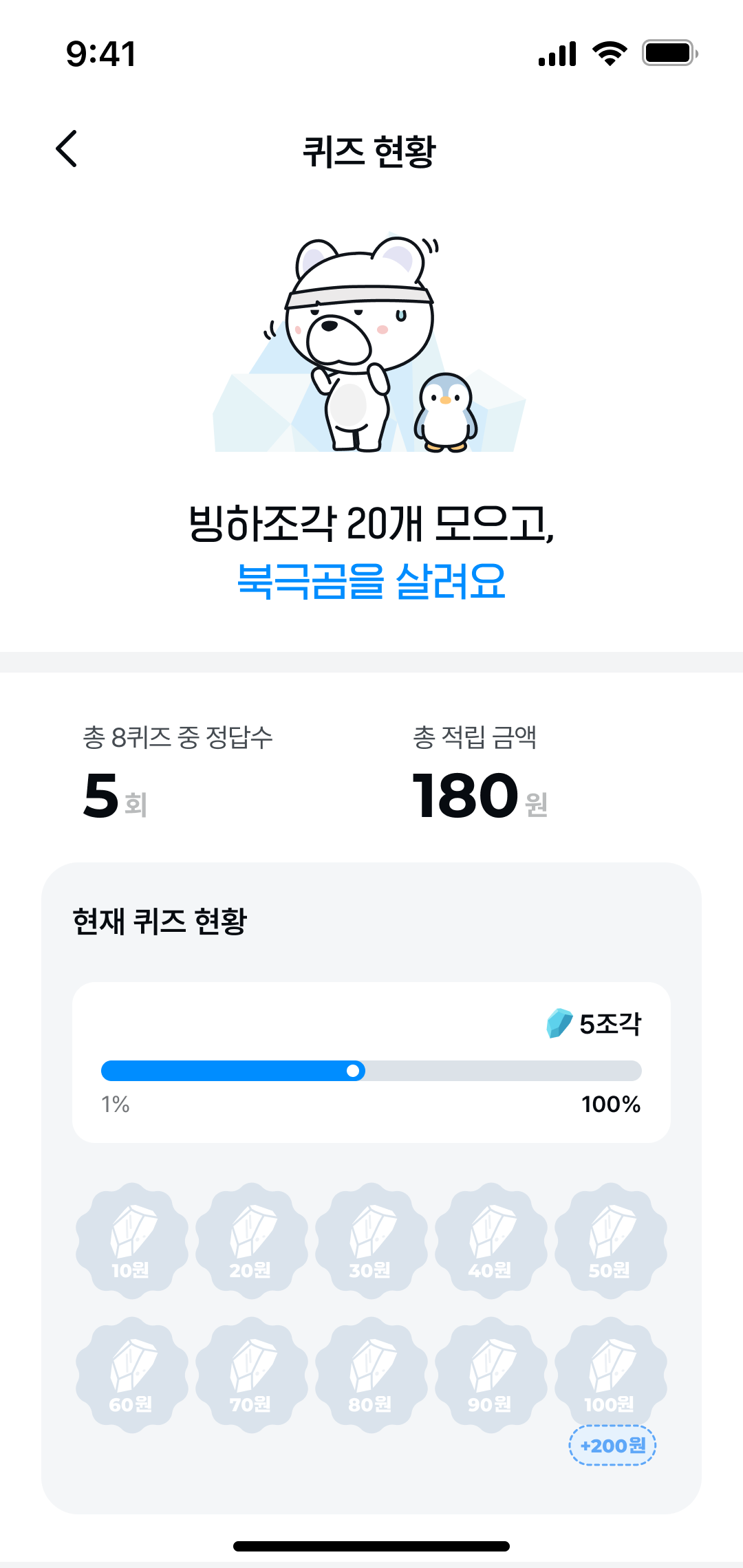This screenshot has height=1568, width=743.
Task: Open the 퀴즈 현황 title header
Action: [371, 149]
